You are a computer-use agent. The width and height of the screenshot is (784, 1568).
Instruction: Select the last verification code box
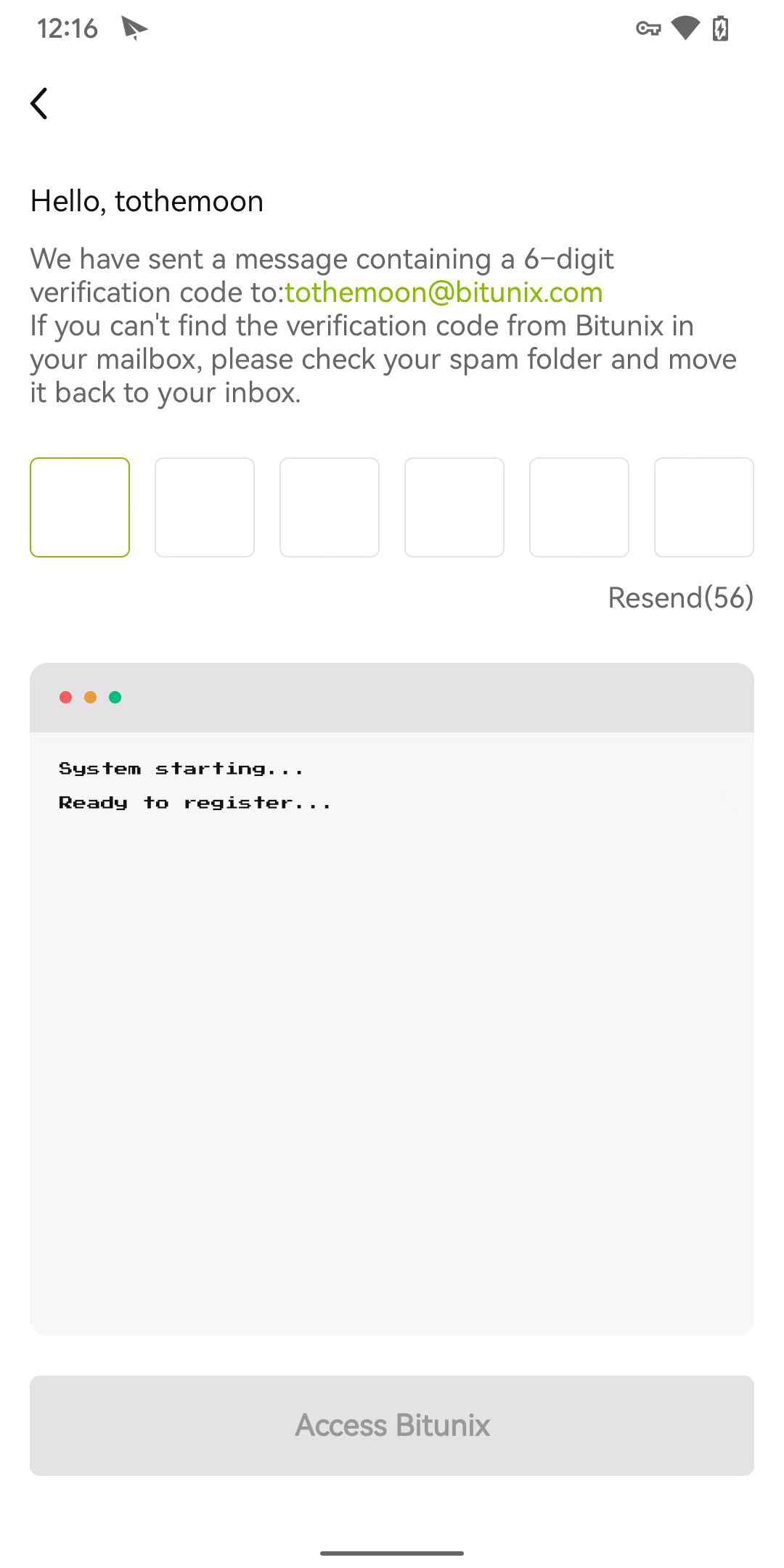[704, 507]
